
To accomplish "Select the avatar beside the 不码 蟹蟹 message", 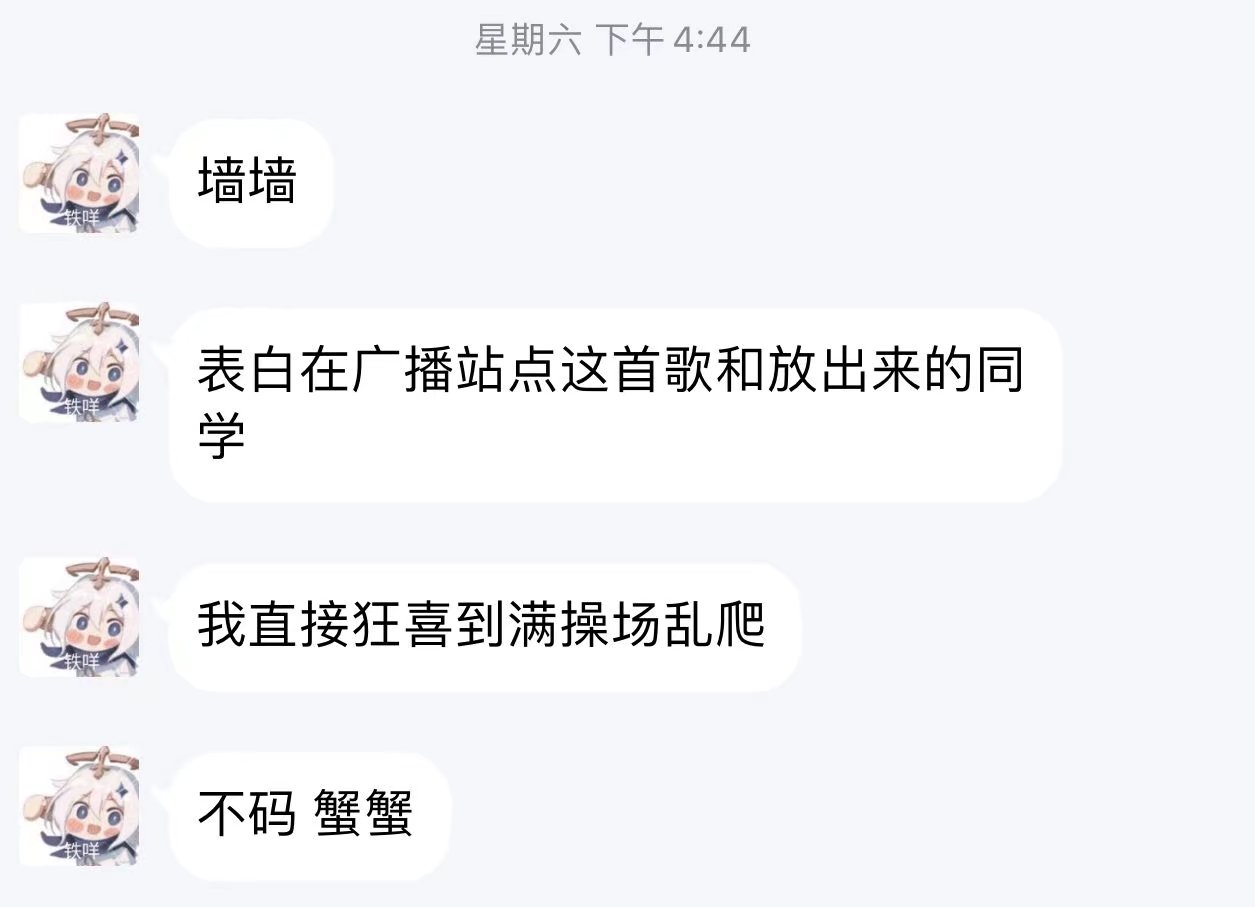I will [79, 806].
